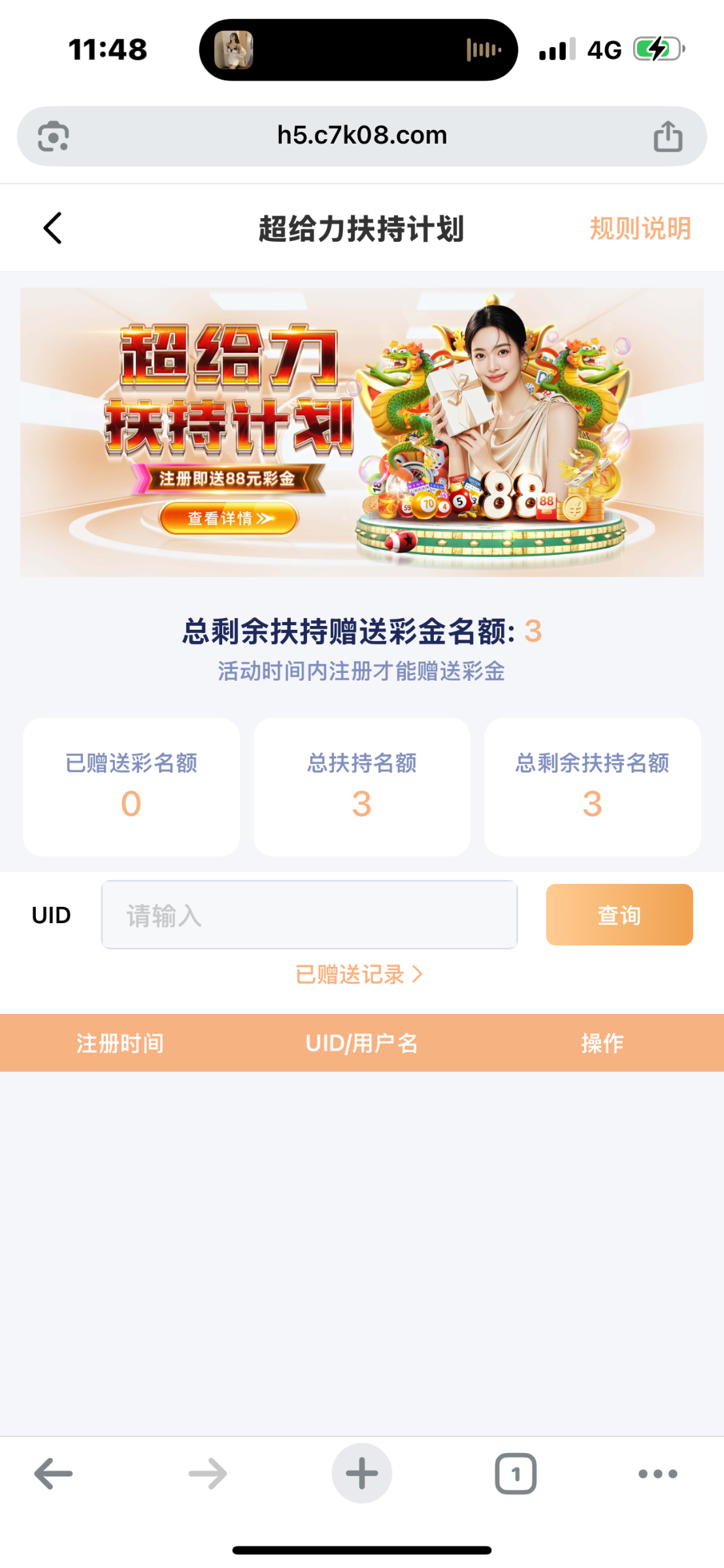Tap the 查询 search button

tap(619, 915)
